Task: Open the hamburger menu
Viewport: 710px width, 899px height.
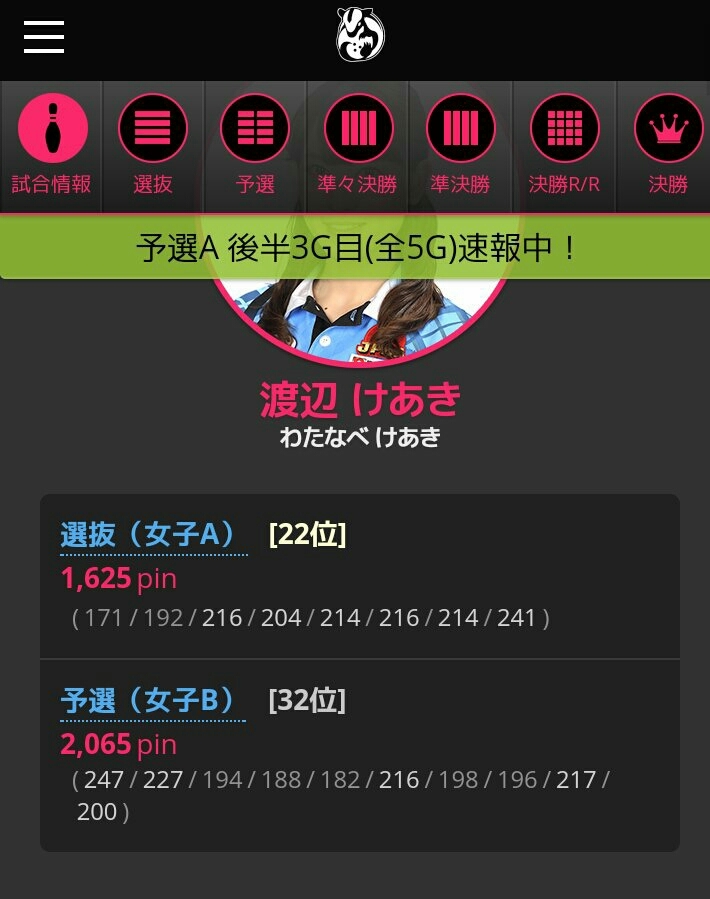Action: tap(44, 38)
